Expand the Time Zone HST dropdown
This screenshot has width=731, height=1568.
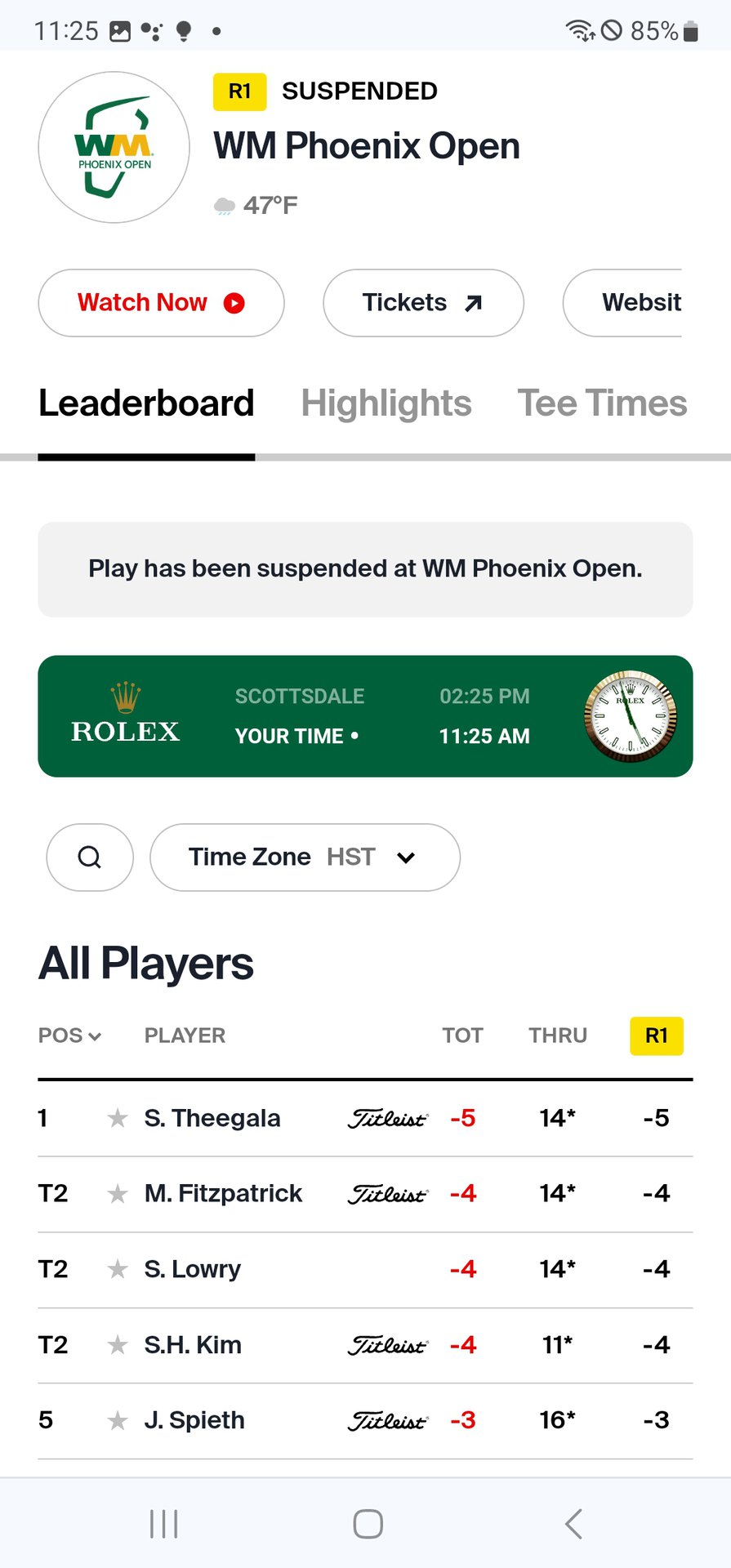305,857
